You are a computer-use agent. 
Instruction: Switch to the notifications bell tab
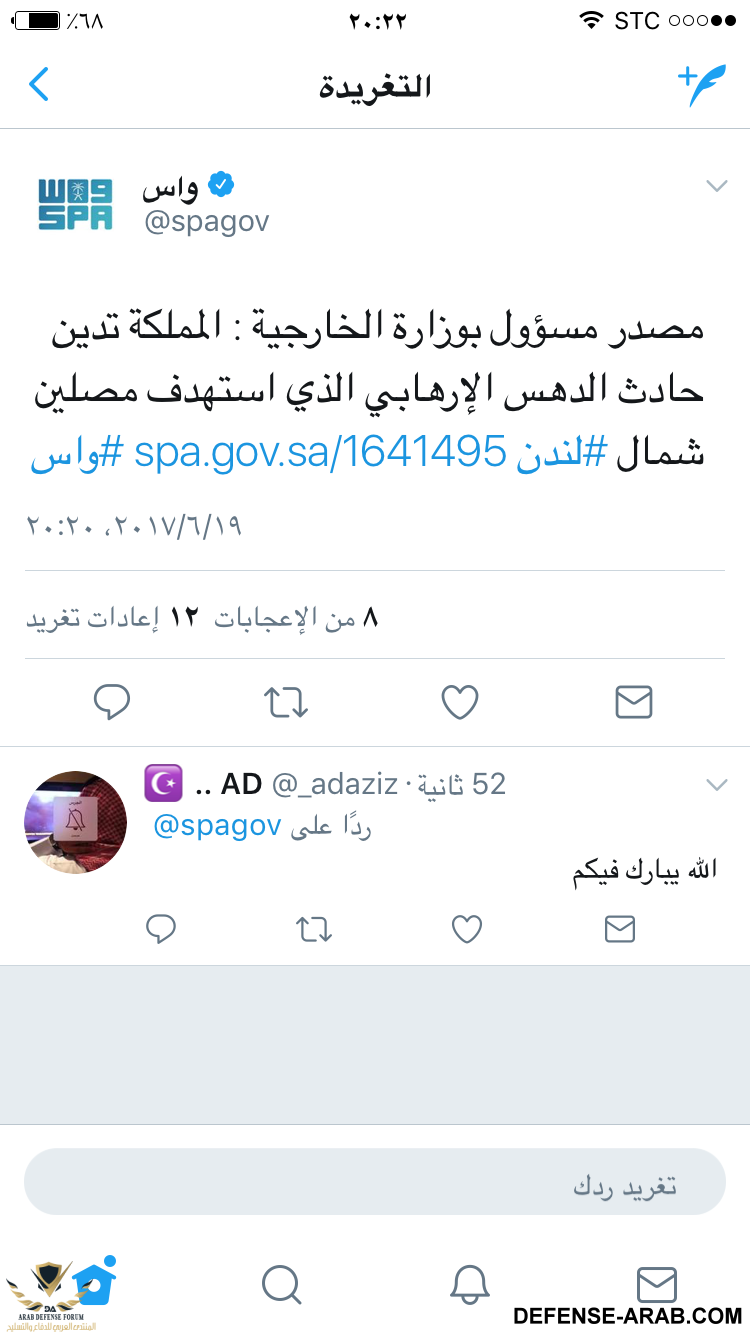[x=468, y=1284]
